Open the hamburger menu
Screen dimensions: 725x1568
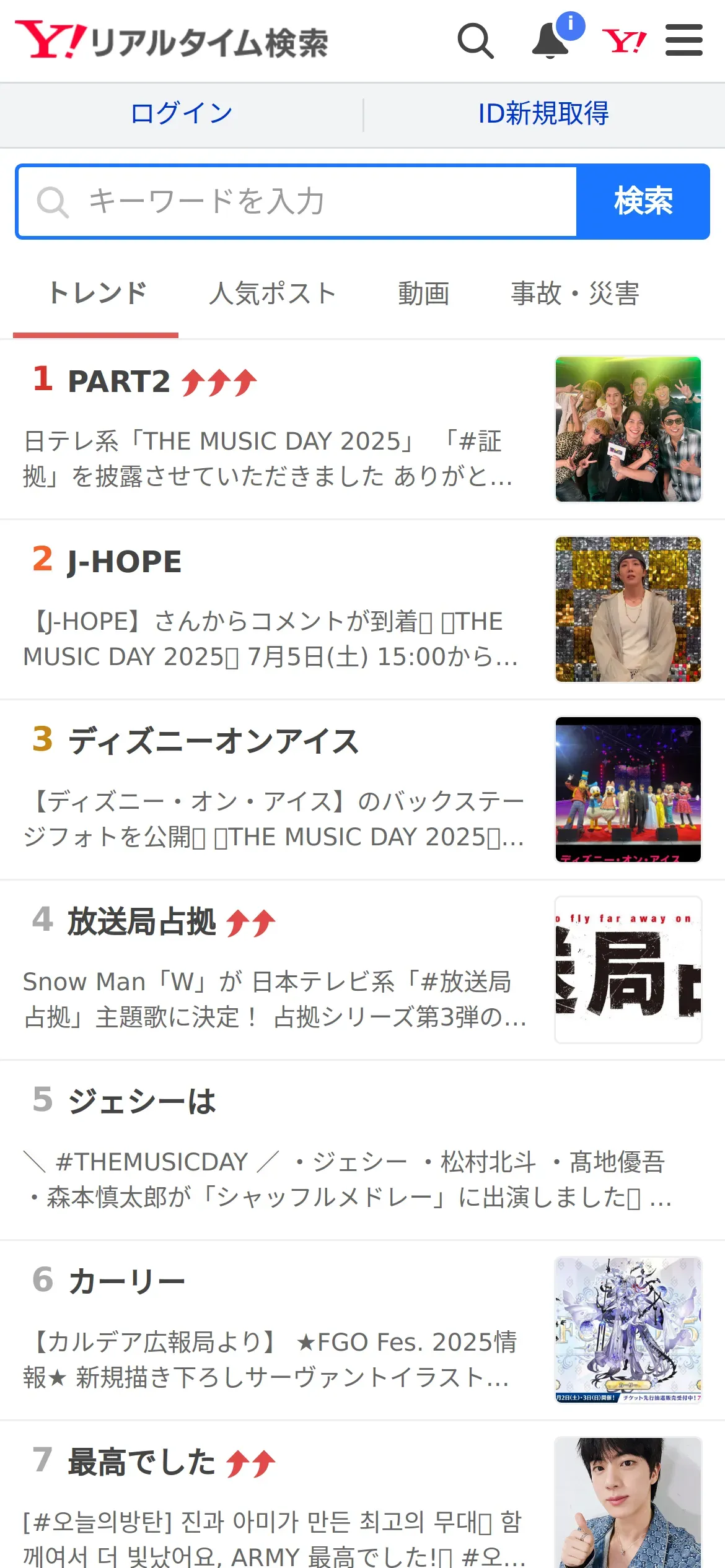click(x=683, y=41)
